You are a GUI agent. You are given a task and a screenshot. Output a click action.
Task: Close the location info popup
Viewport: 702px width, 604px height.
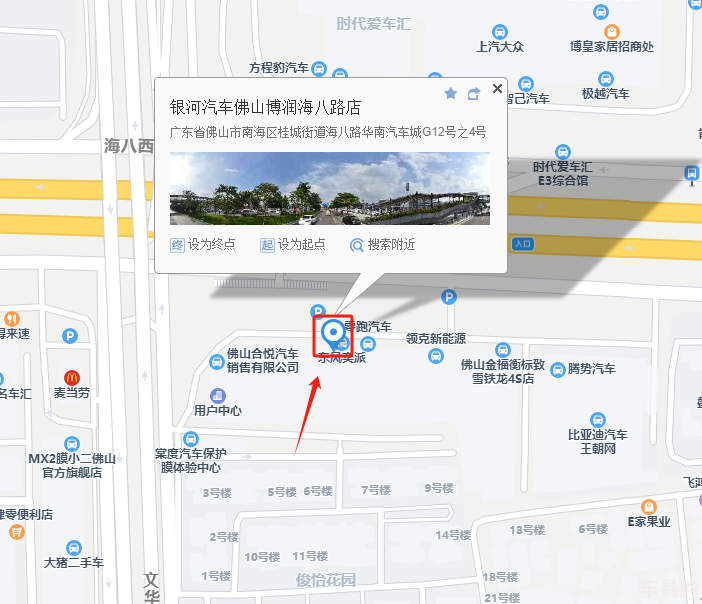[x=497, y=89]
